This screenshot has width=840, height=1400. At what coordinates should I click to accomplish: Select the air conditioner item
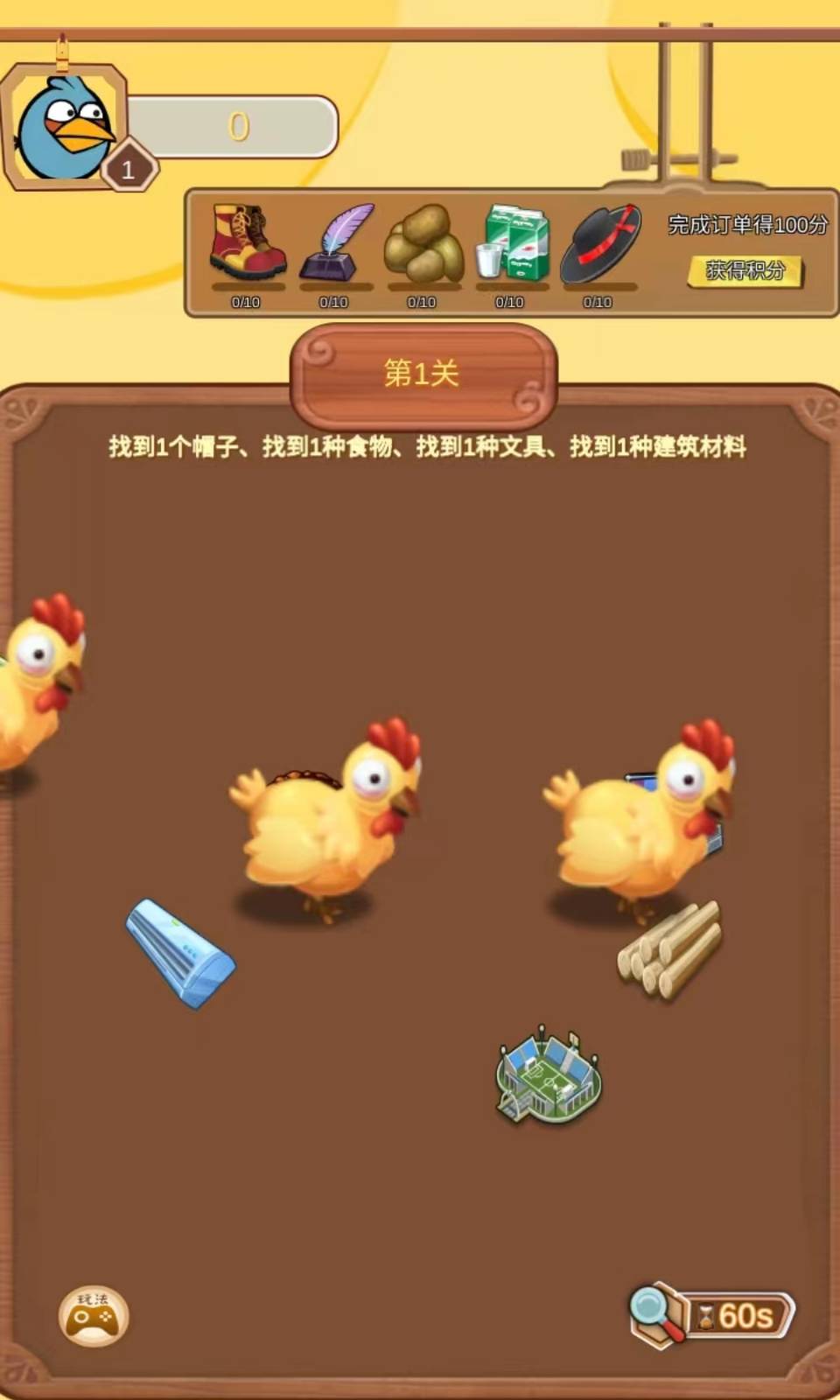(181, 954)
